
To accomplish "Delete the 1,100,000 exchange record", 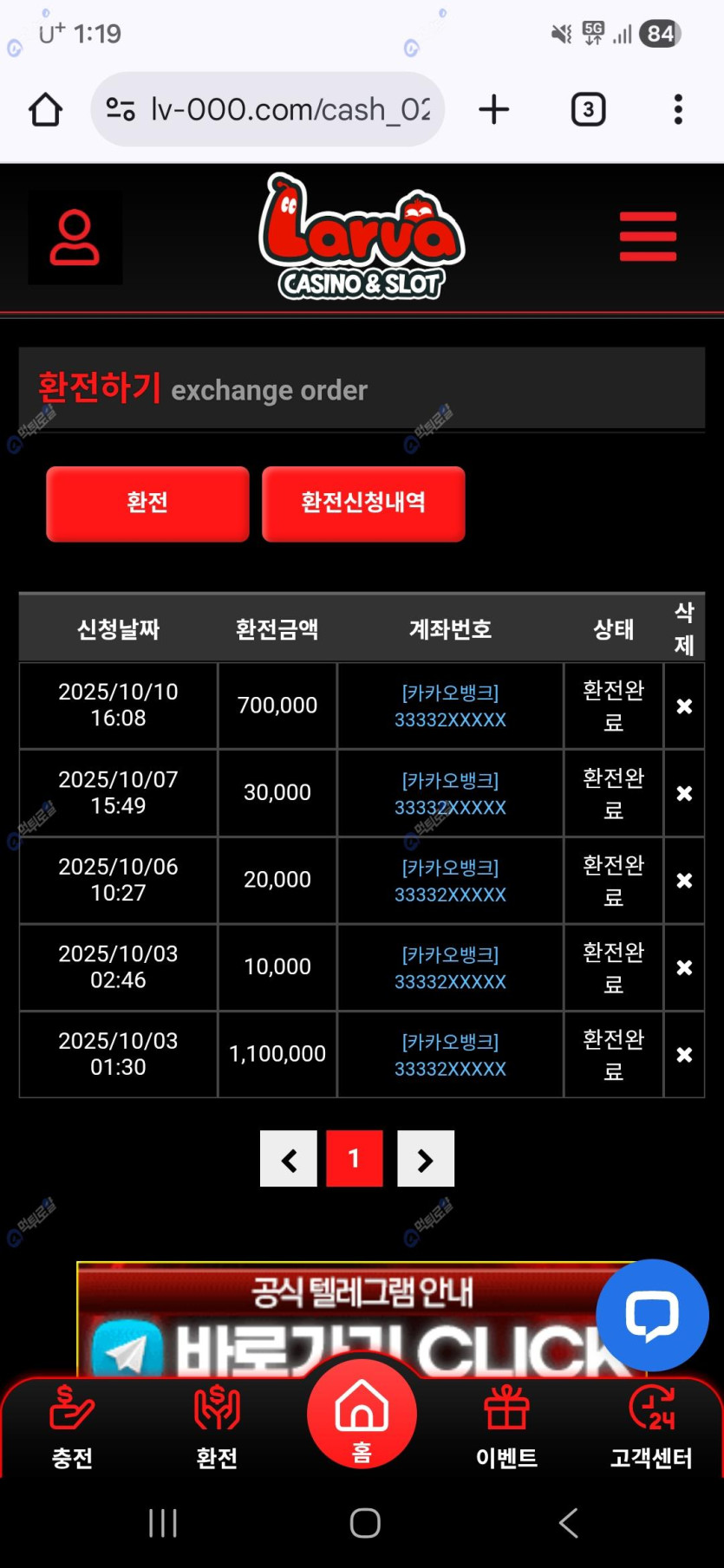I will coord(684,1055).
